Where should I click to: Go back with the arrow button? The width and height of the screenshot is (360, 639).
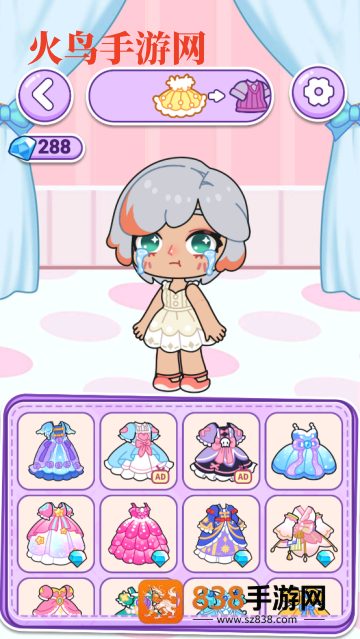[x=44, y=96]
